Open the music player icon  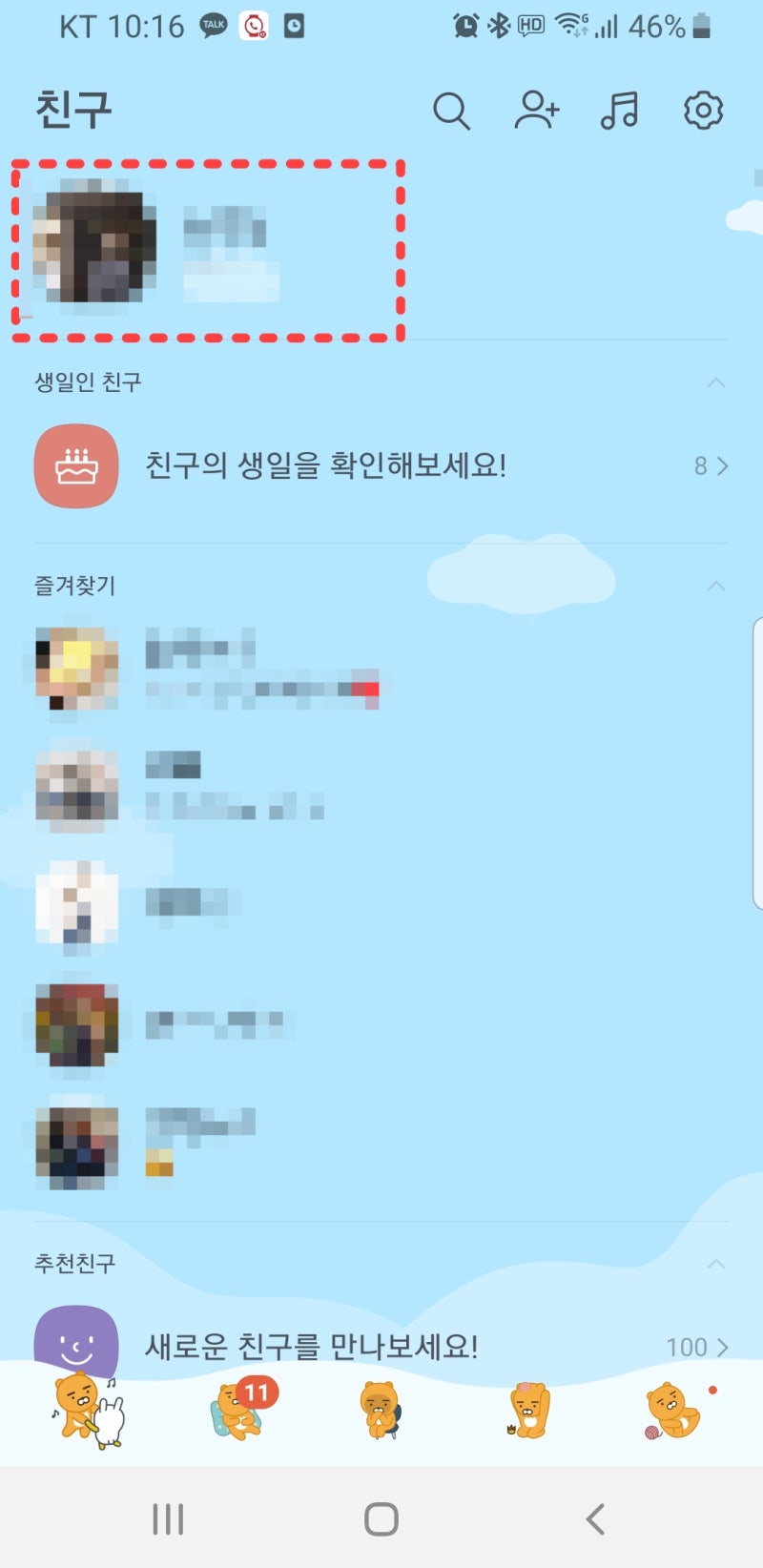(x=619, y=110)
